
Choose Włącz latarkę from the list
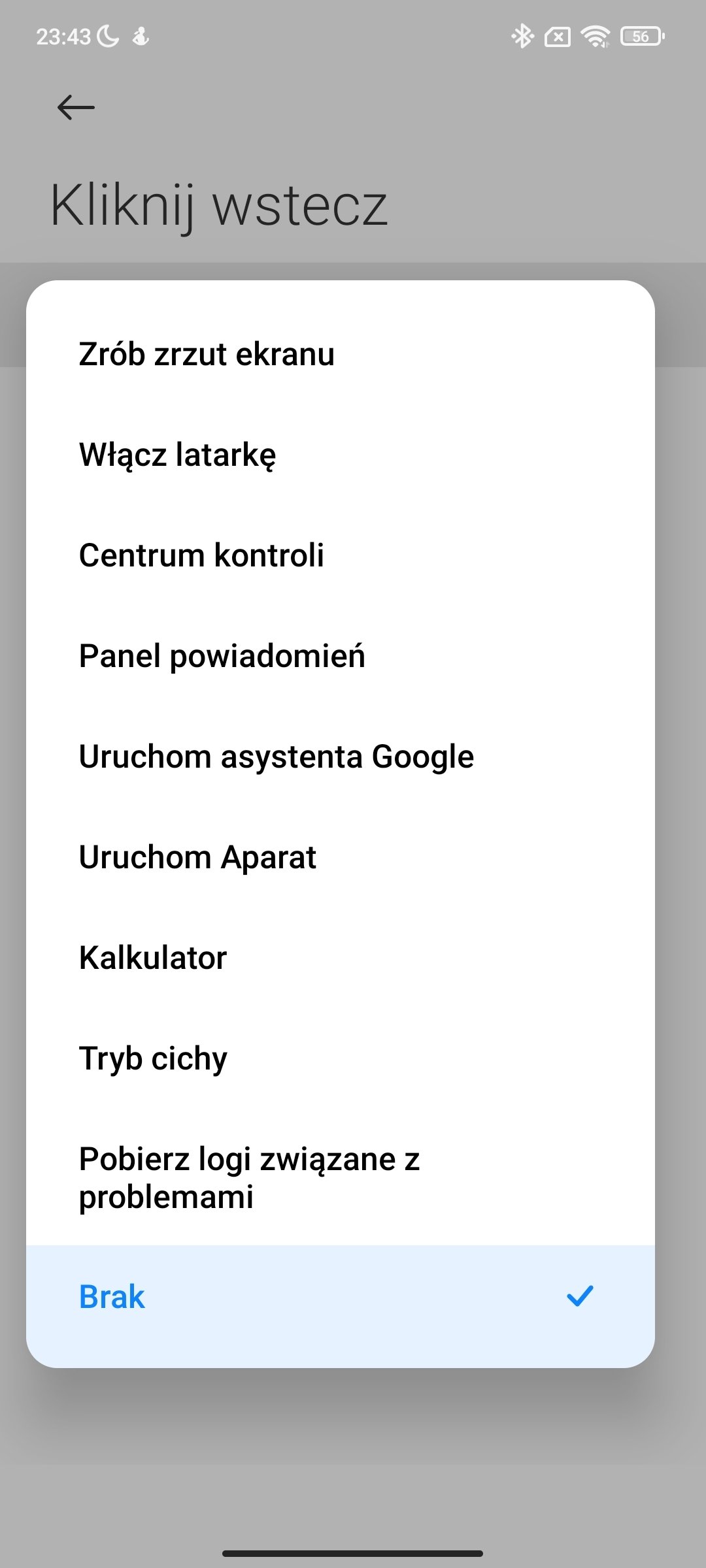[340, 455]
